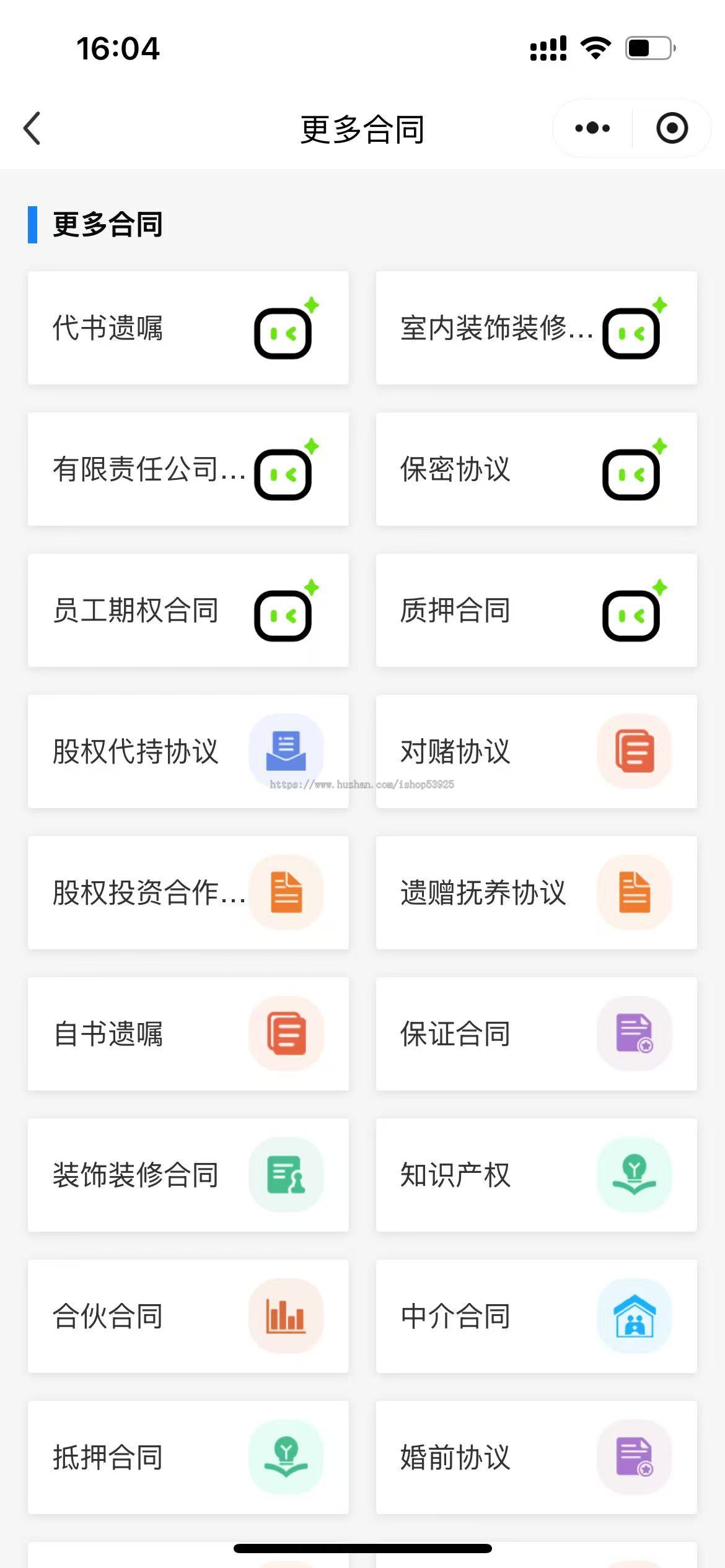Tap the green stamp document icon for 装饰装修合同
The width and height of the screenshot is (725, 1568).
286,1175
